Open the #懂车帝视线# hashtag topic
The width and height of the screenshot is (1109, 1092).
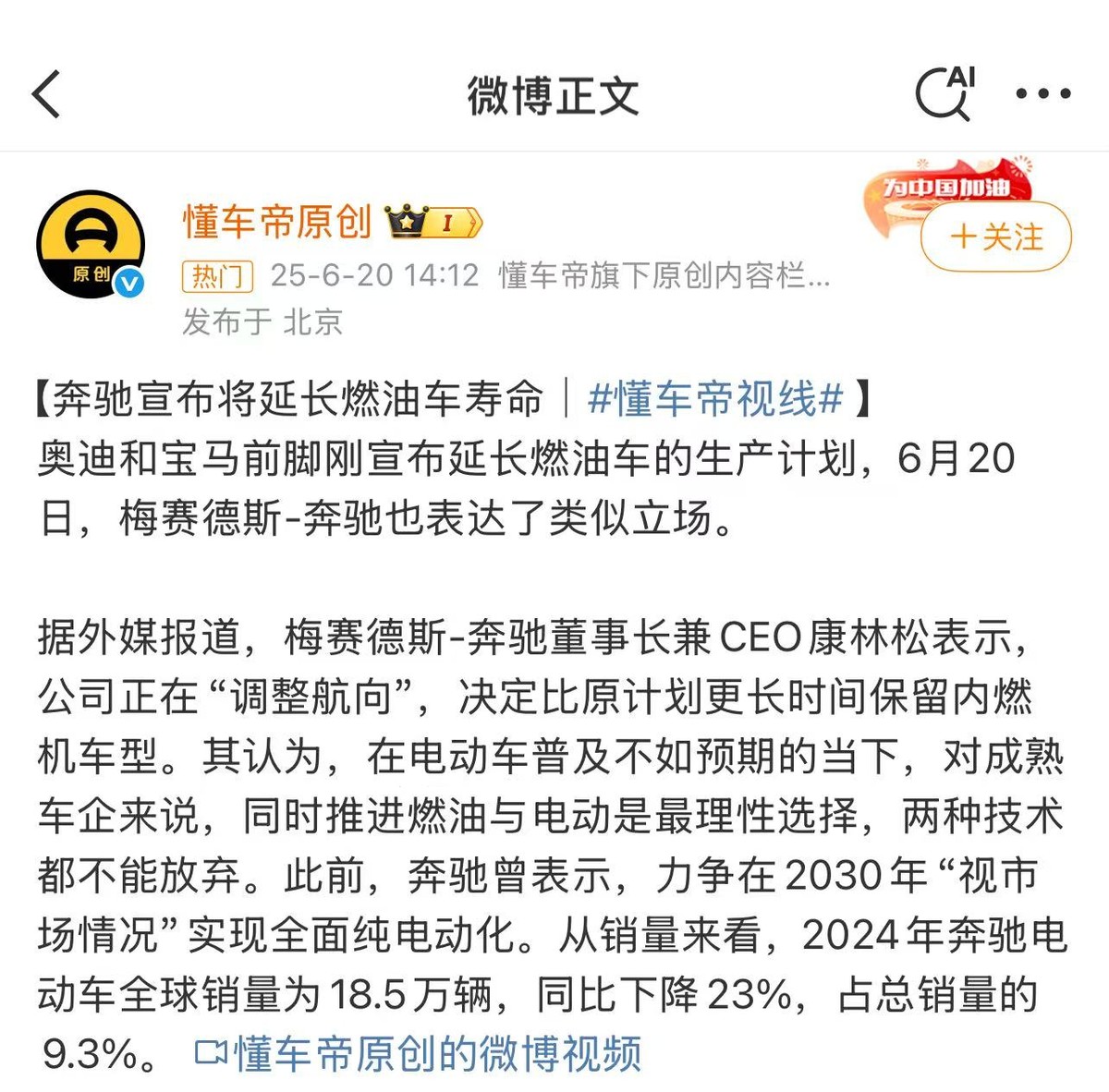tap(715, 398)
